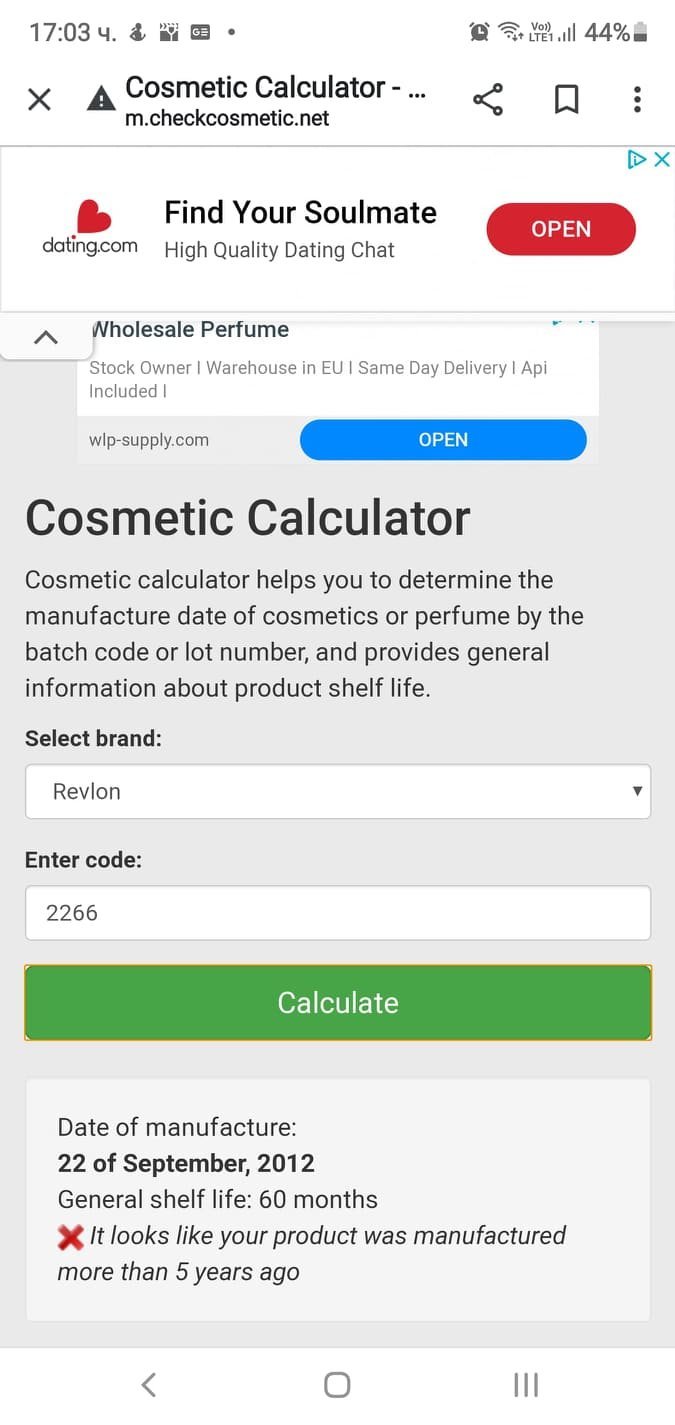675x1425 pixels.
Task: Open the dating.com ad
Action: click(560, 229)
